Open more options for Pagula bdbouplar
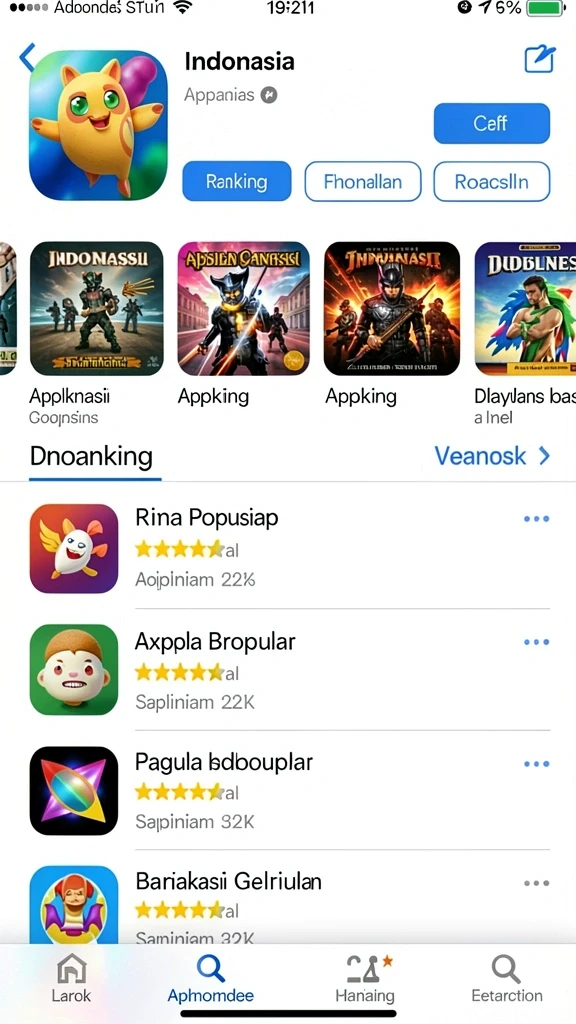This screenshot has height=1024, width=576. (536, 763)
